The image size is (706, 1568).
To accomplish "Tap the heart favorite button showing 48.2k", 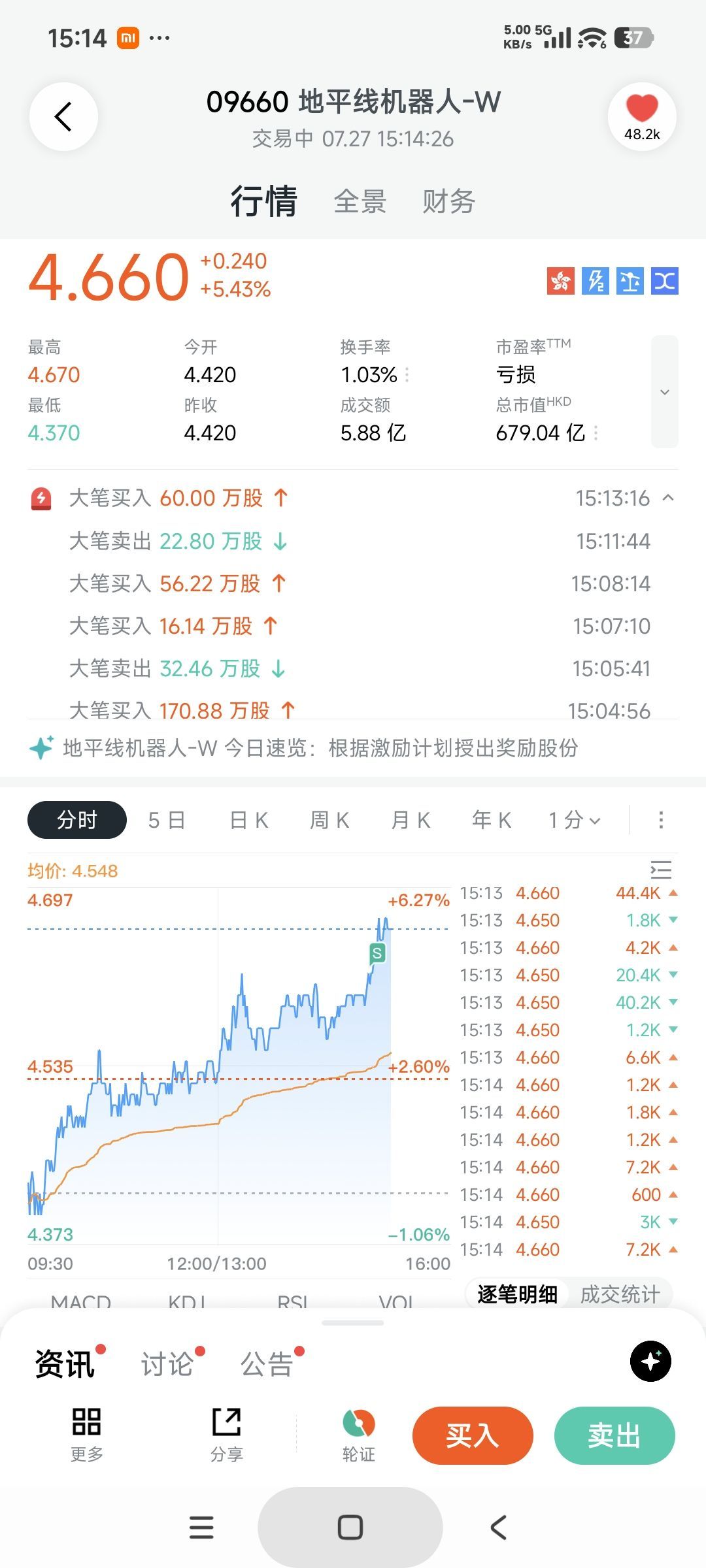I will pyautogui.click(x=642, y=117).
